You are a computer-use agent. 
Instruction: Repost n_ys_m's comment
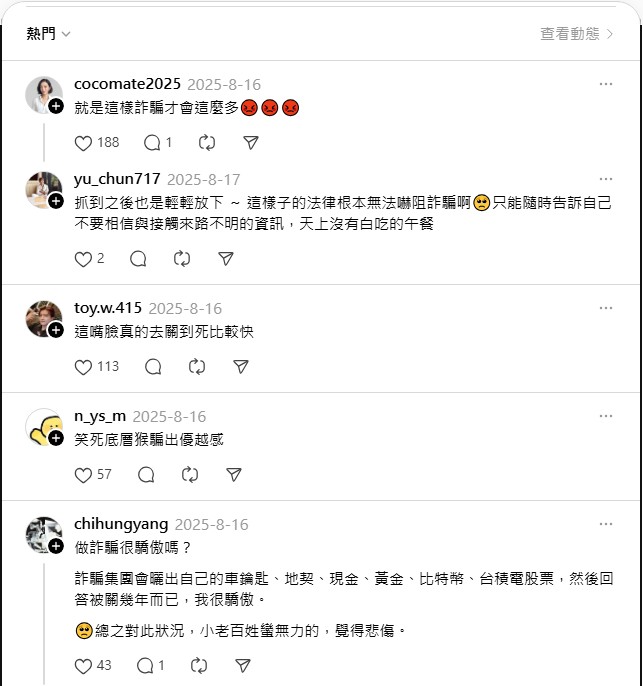point(190,475)
